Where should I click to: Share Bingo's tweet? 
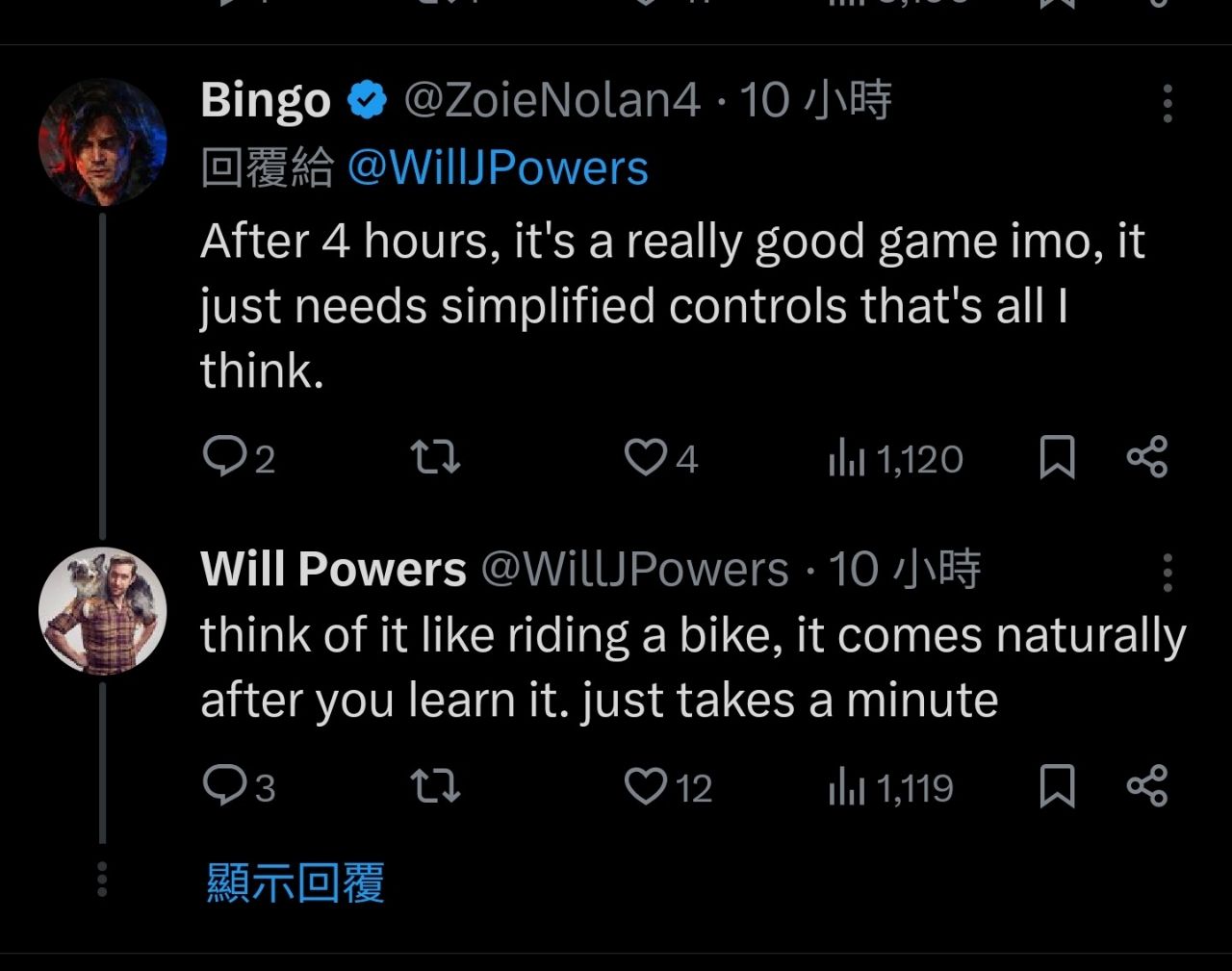pos(1146,457)
